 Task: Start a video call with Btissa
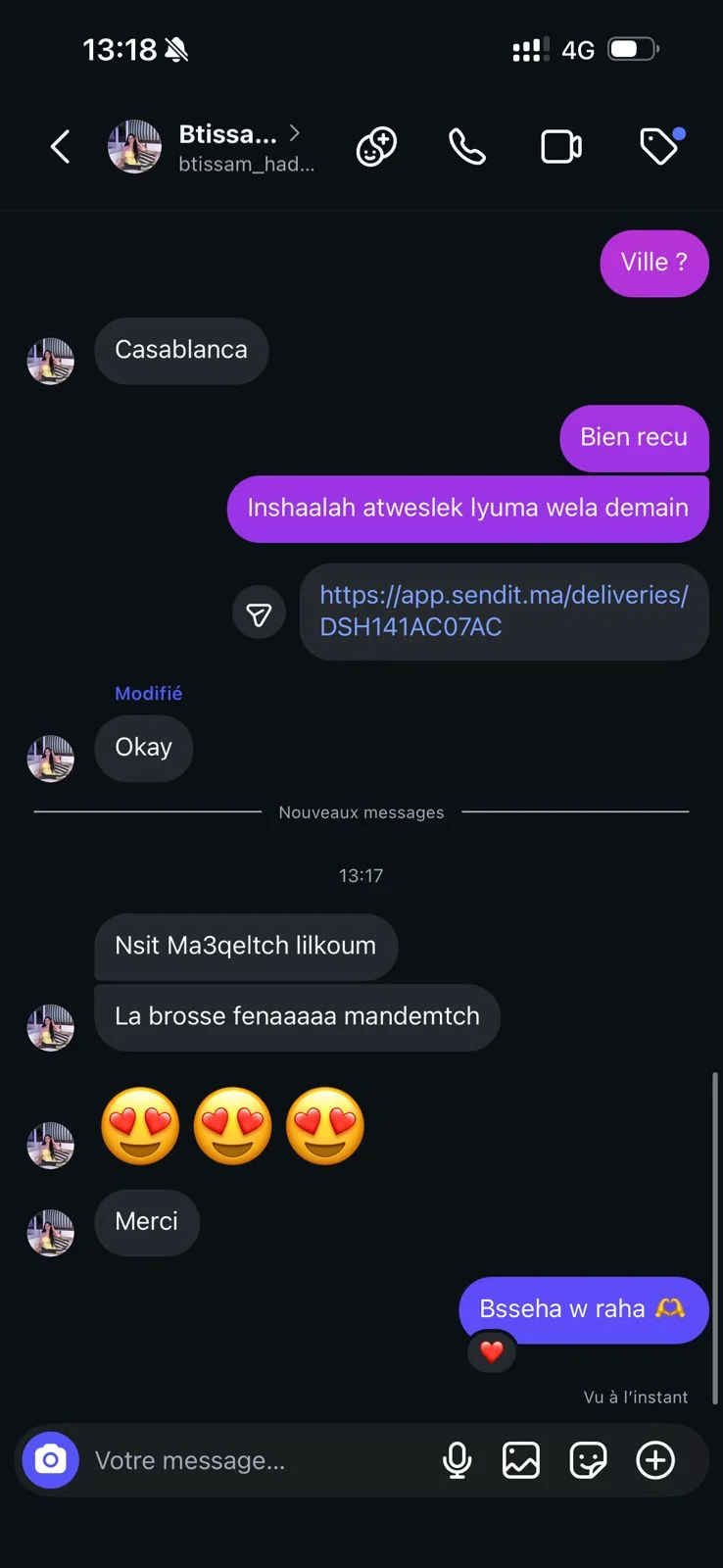pyautogui.click(x=561, y=147)
